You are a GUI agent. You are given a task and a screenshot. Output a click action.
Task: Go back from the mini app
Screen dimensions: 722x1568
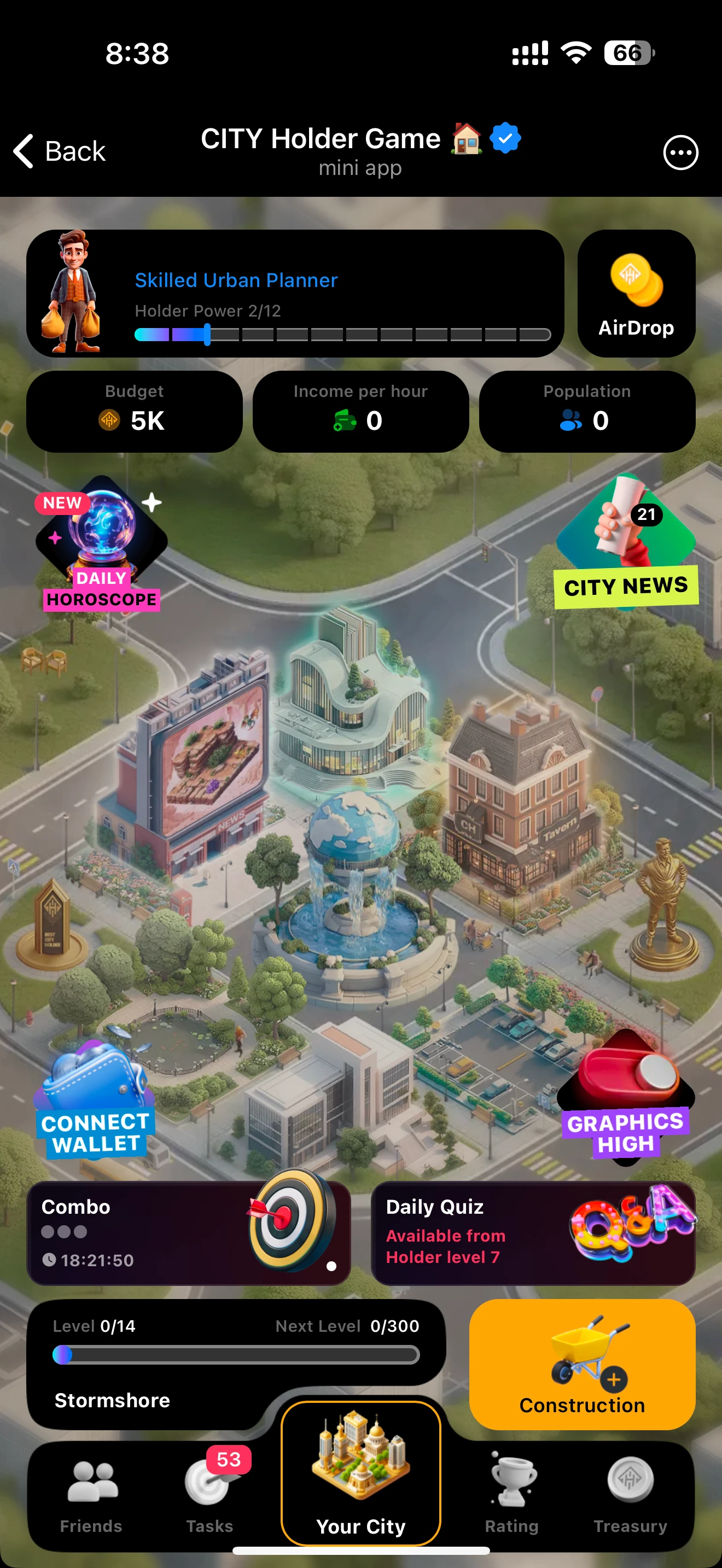pyautogui.click(x=60, y=151)
